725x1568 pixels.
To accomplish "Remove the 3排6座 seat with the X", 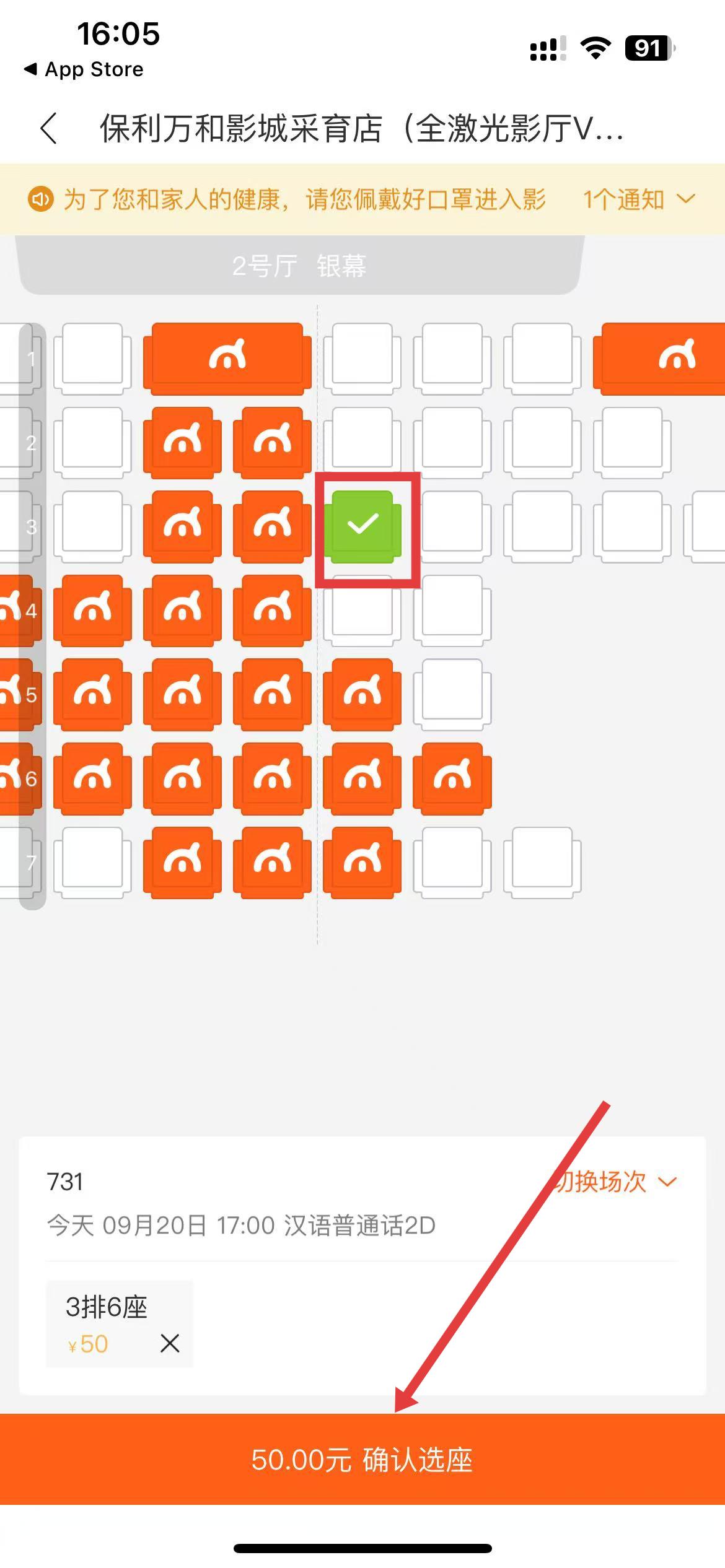I will click(170, 1344).
